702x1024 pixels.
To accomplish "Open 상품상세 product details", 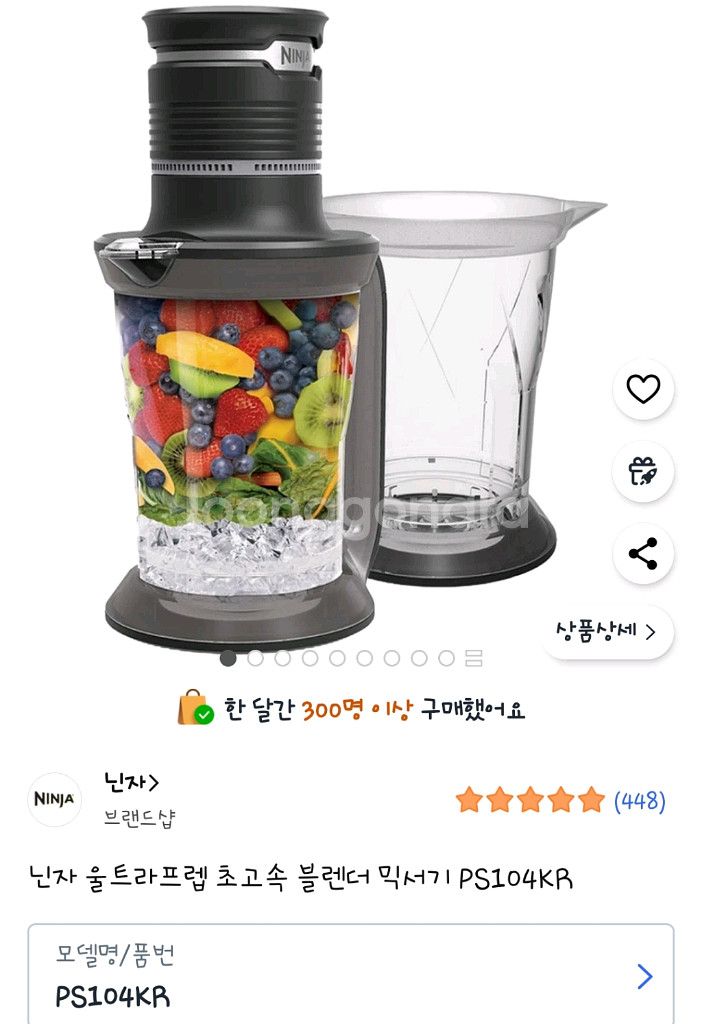I will pos(607,631).
